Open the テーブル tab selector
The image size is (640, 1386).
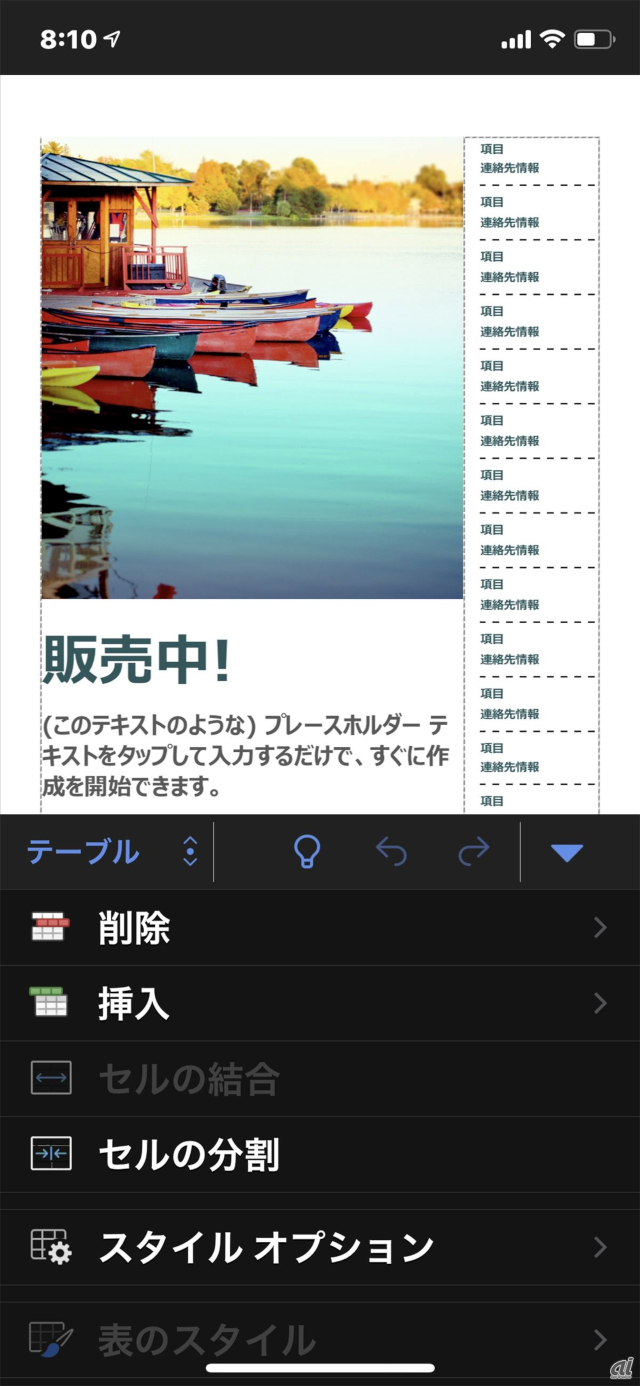(x=108, y=852)
